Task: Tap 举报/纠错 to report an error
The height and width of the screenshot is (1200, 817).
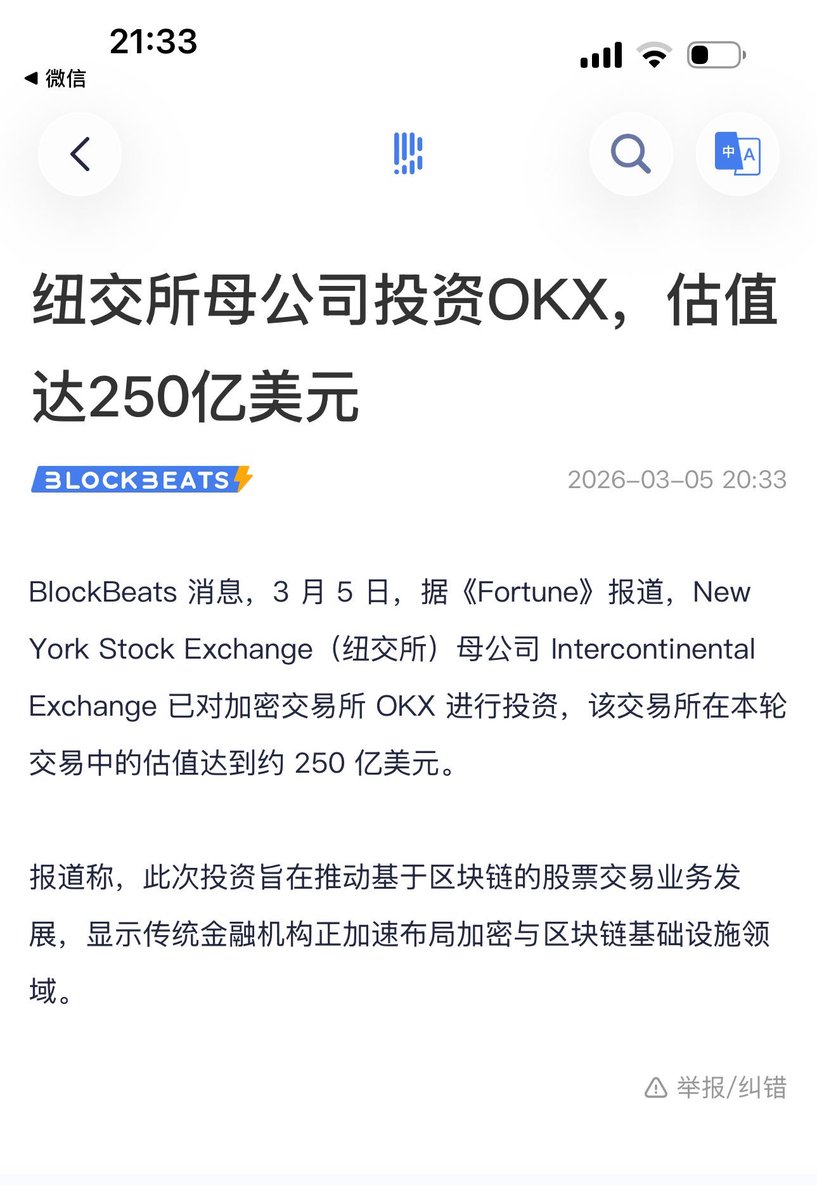Action: (x=716, y=1087)
